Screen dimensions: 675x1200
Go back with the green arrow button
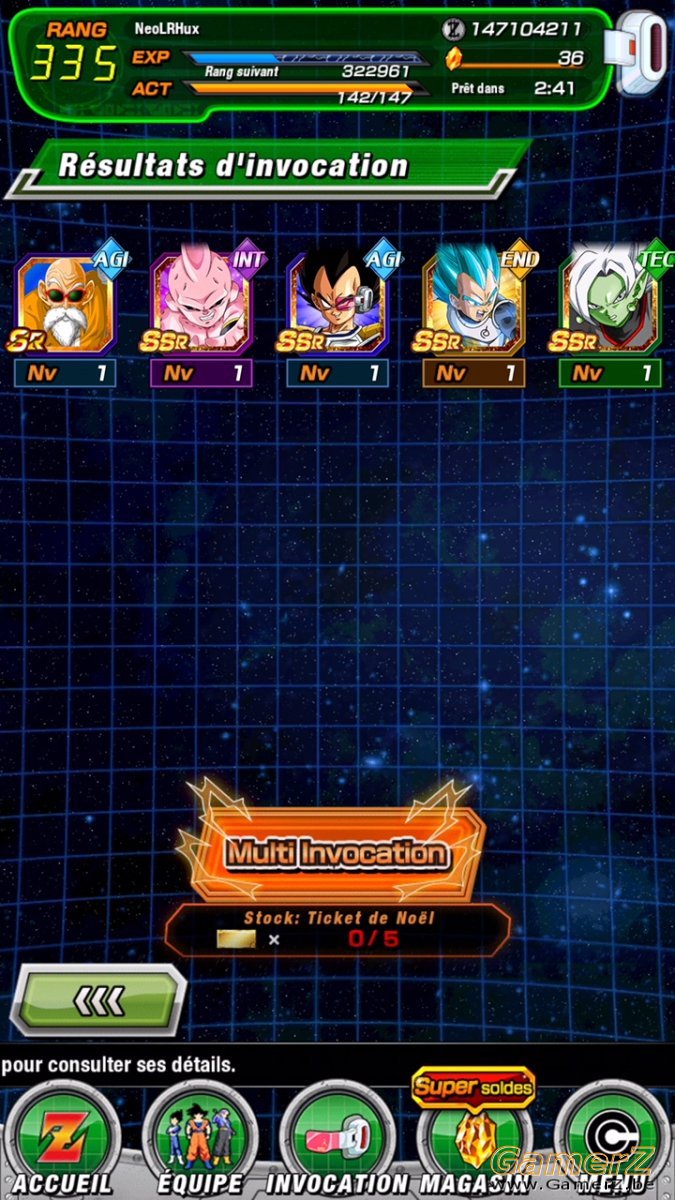coord(98,999)
